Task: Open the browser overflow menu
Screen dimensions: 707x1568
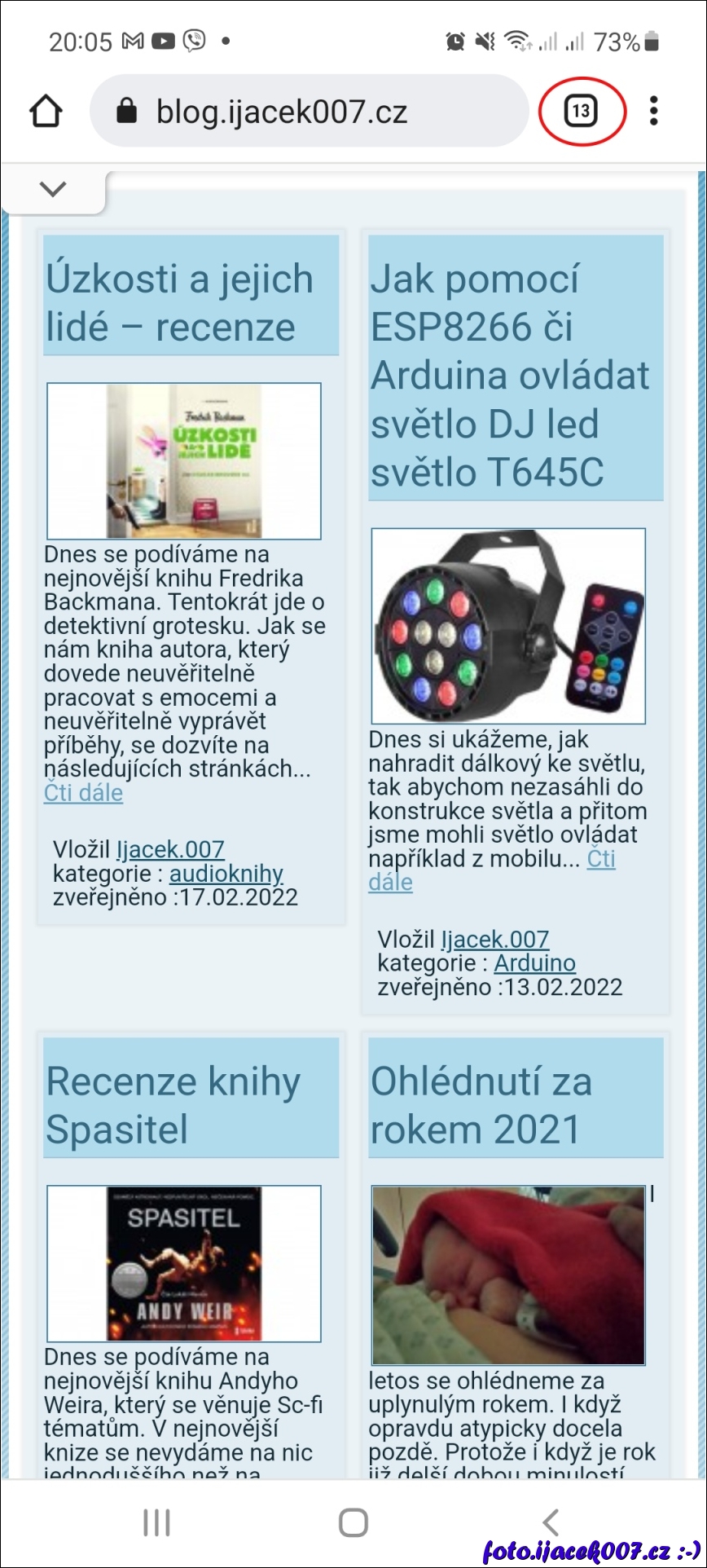Action: [x=653, y=111]
